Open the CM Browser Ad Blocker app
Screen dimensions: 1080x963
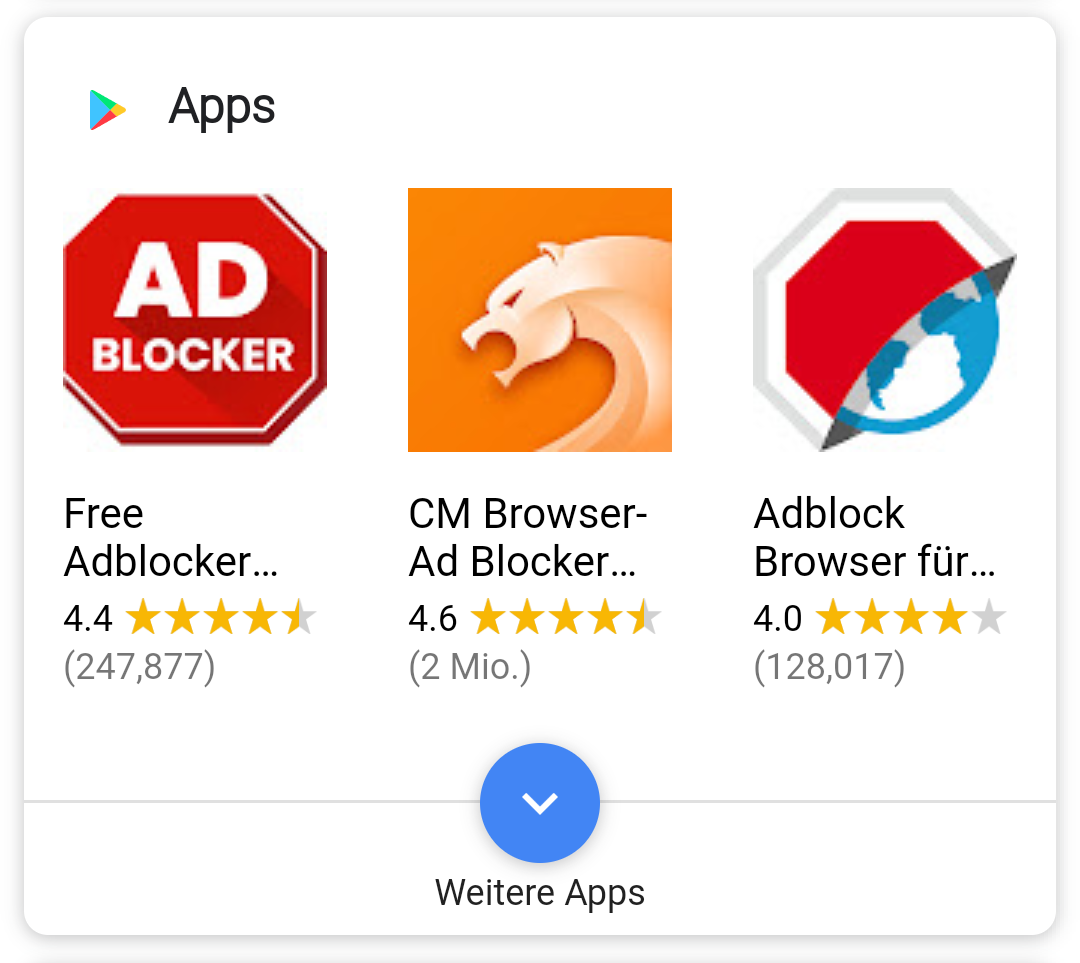coord(540,320)
